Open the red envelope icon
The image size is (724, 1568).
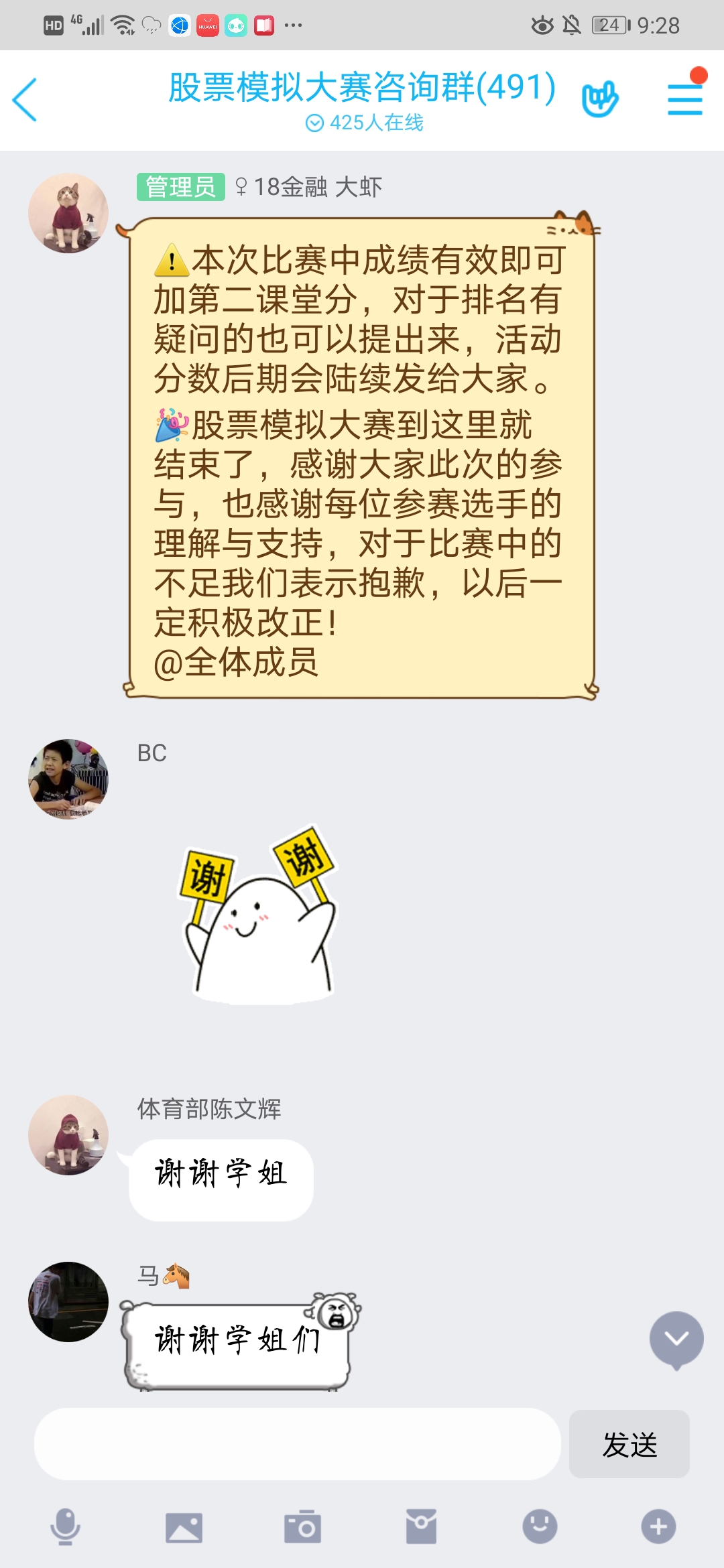421,1527
